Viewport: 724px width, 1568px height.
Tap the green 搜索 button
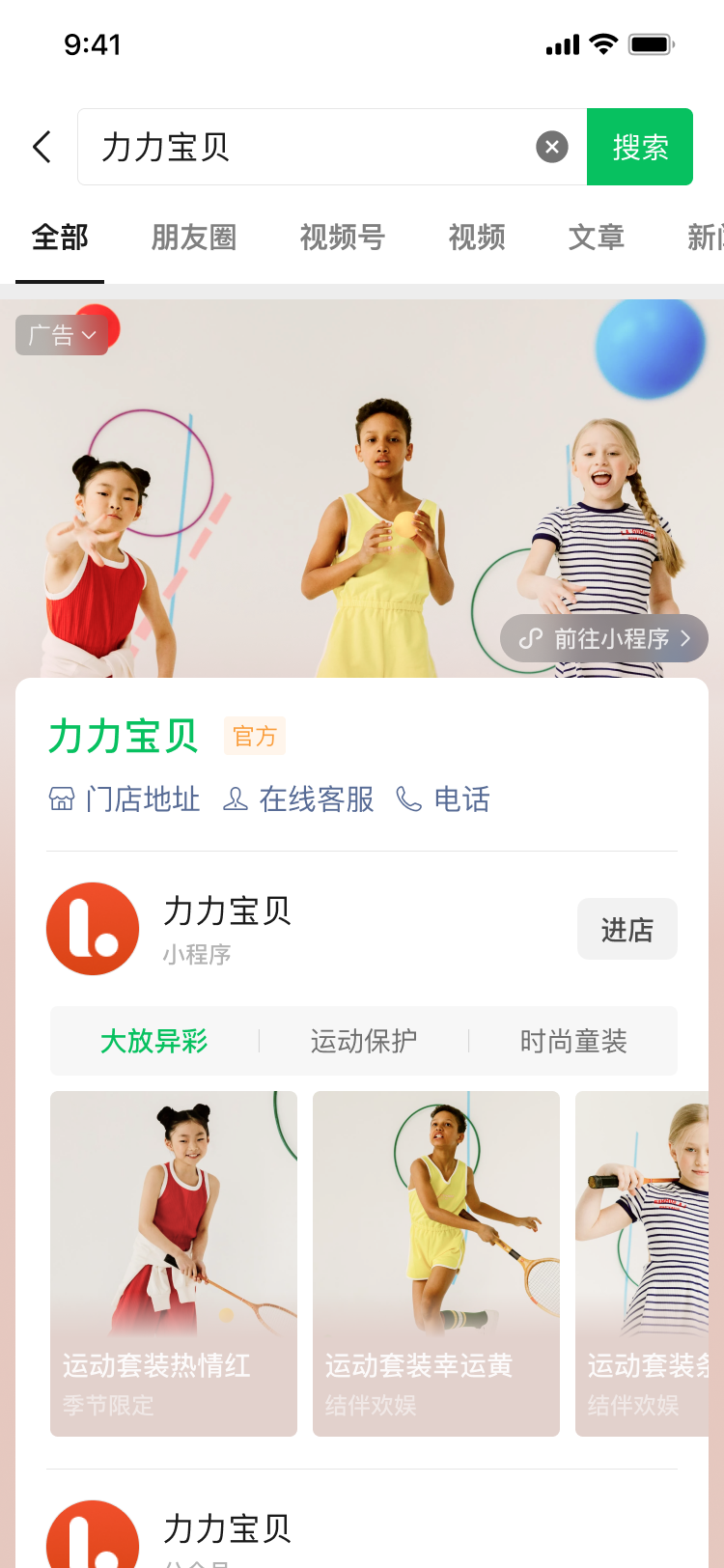639,147
